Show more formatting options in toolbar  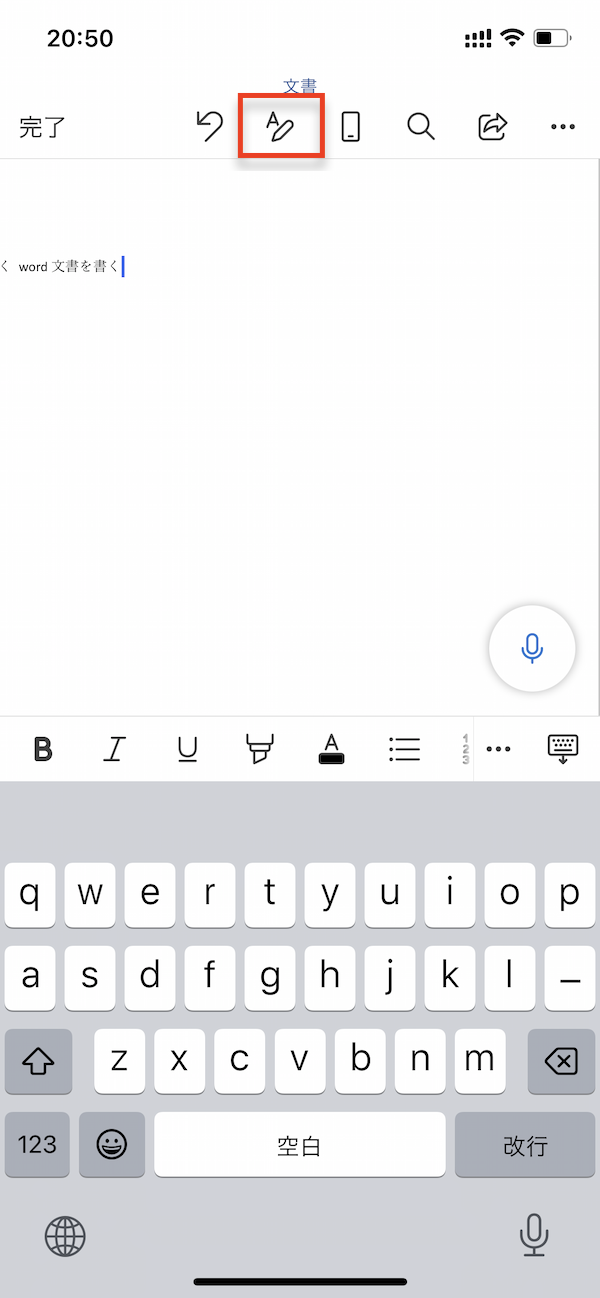coord(498,749)
